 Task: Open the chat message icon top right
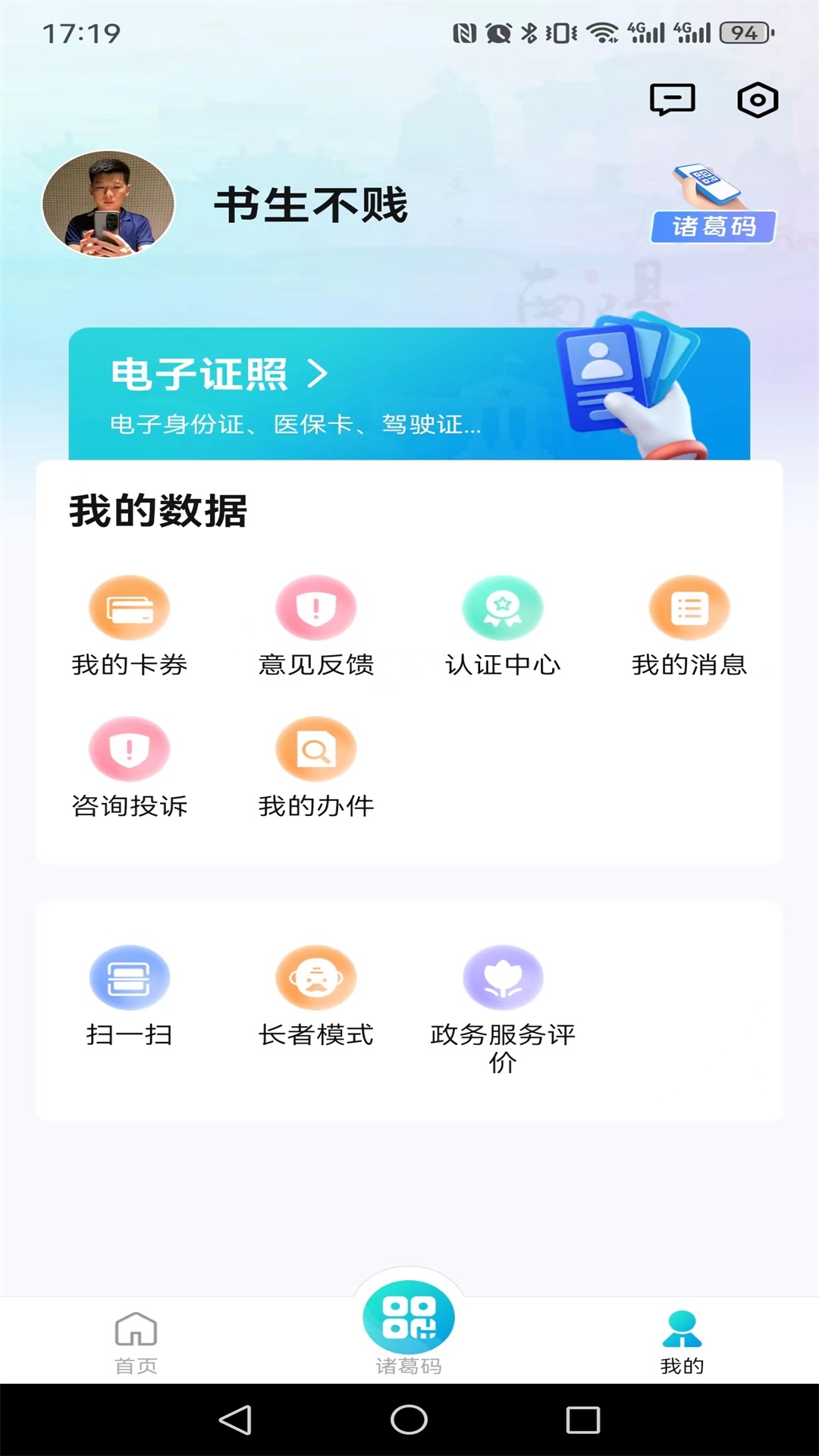pyautogui.click(x=672, y=99)
